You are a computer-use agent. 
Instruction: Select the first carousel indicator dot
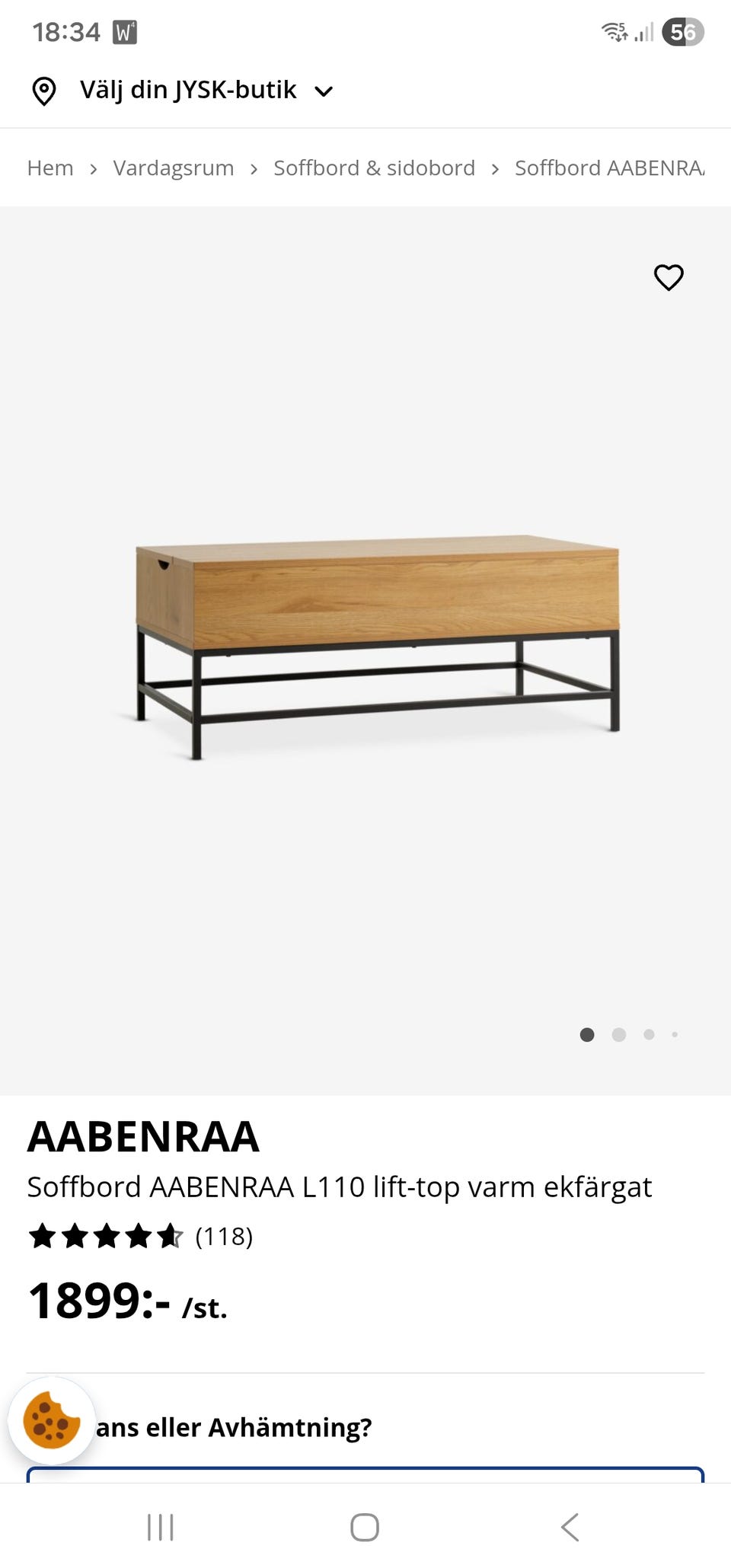pyautogui.click(x=587, y=1035)
